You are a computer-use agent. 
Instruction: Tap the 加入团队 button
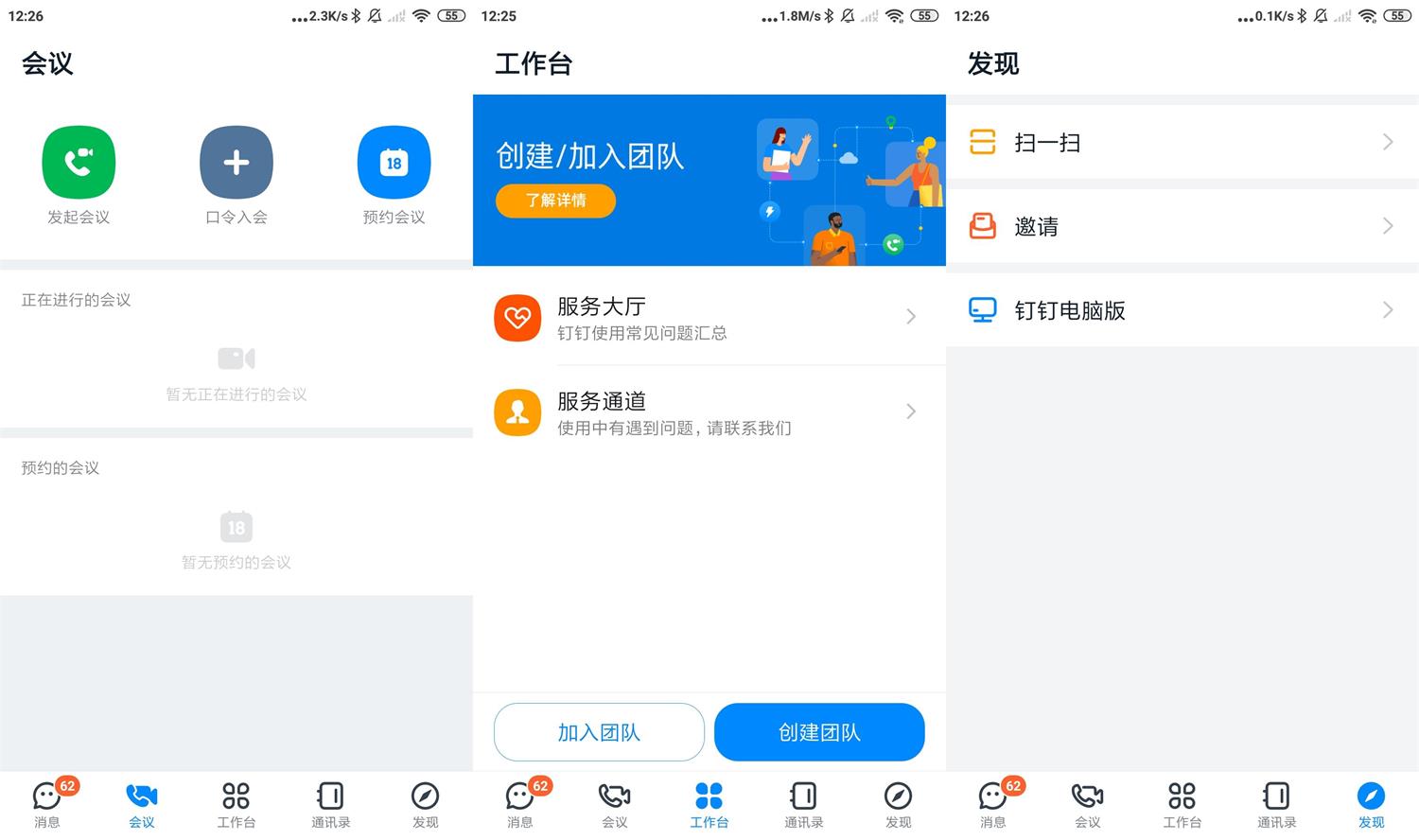click(599, 732)
